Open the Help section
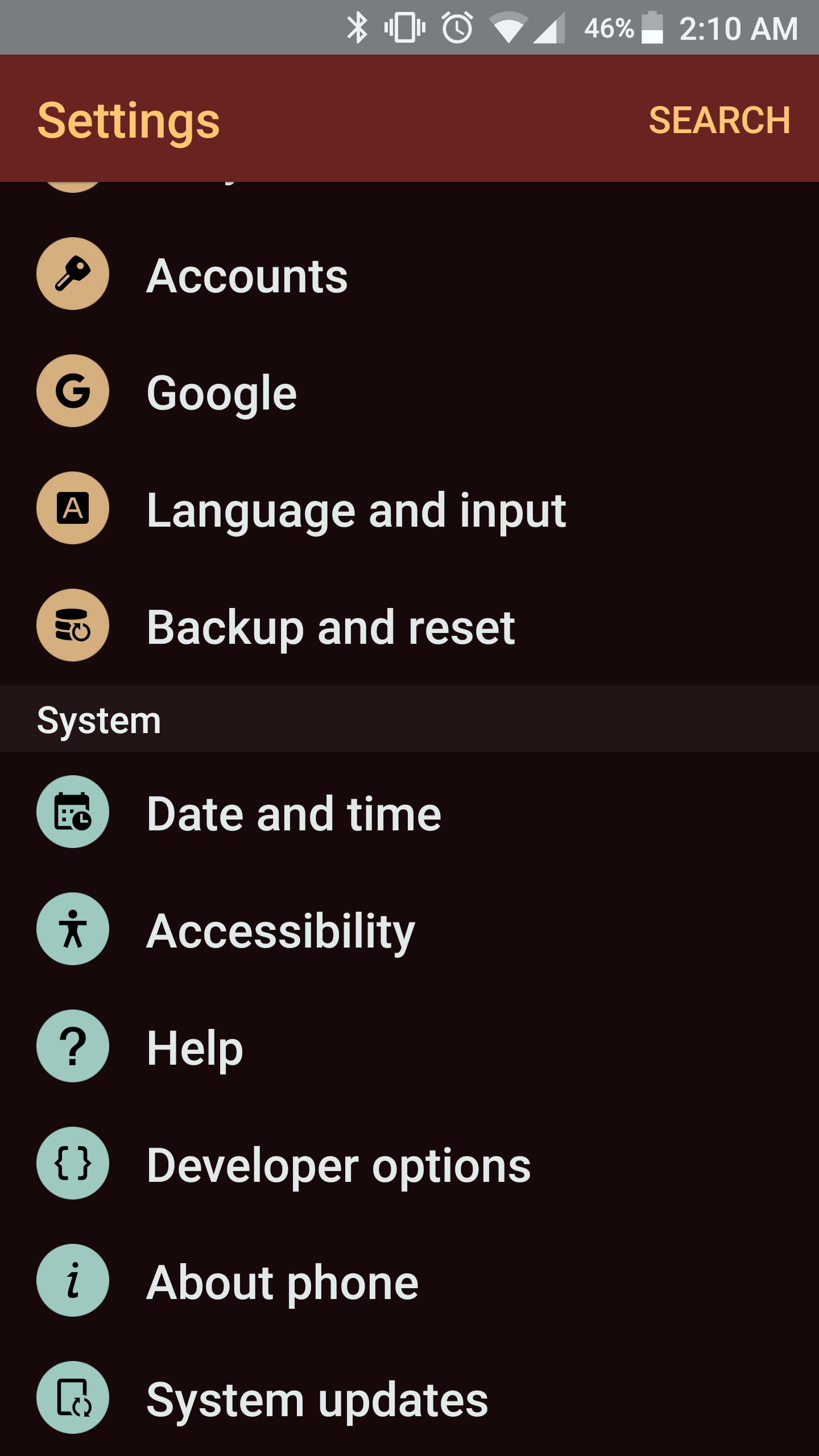This screenshot has height=1456, width=819. coord(195,1048)
